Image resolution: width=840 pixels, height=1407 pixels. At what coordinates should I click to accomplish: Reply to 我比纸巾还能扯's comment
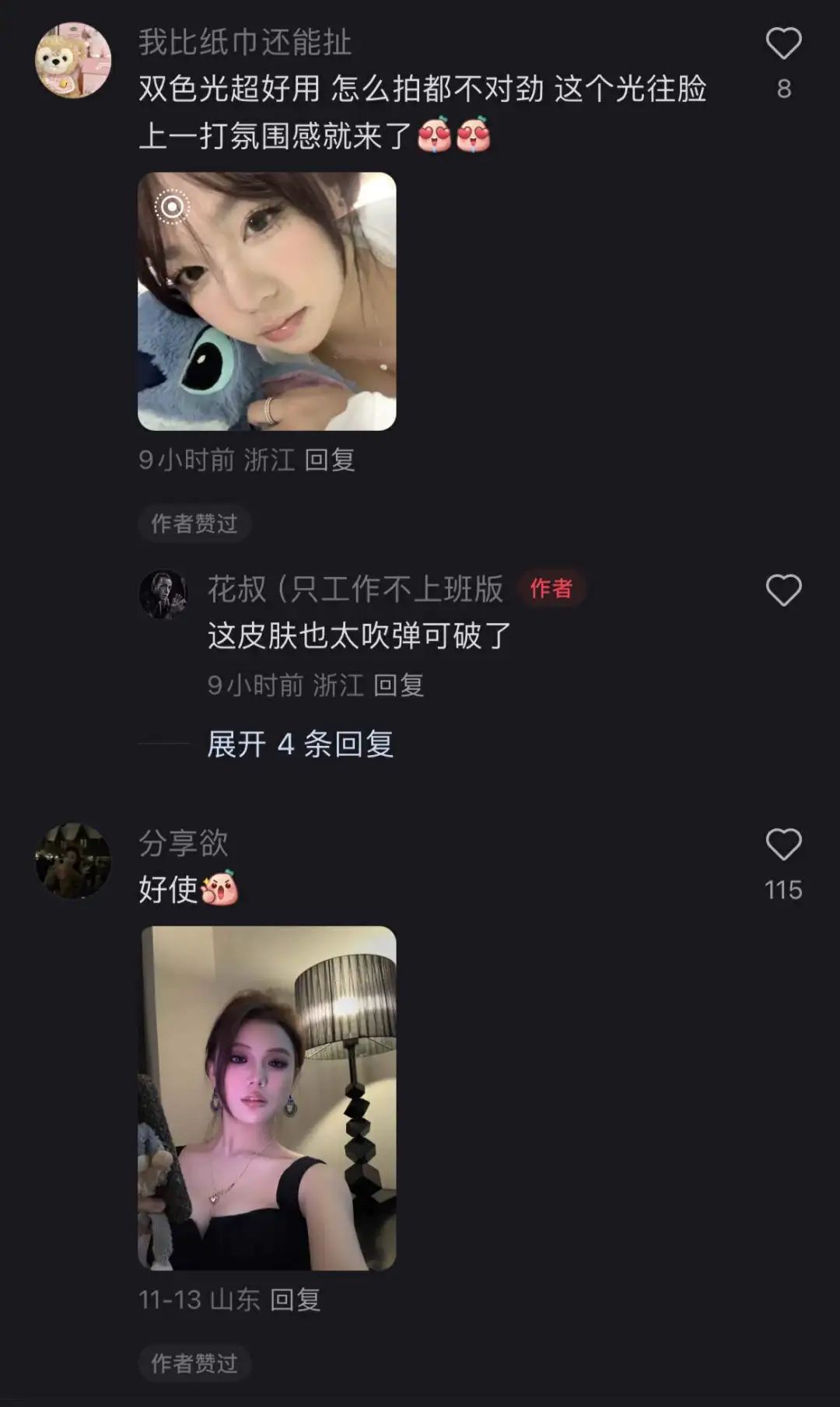tap(330, 460)
